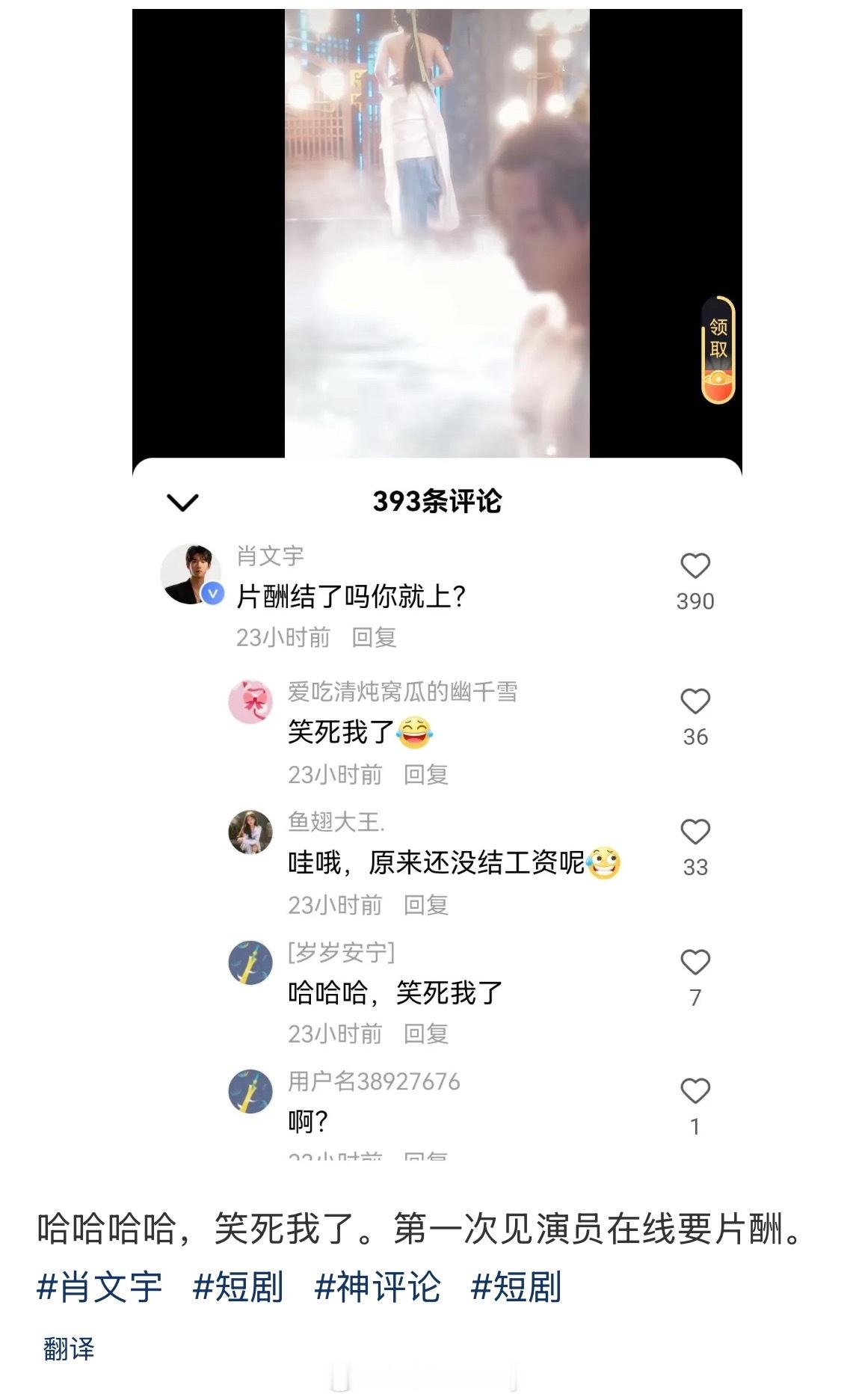Collapse comments with the down chevron
The width and height of the screenshot is (850, 1400).
pyautogui.click(x=182, y=503)
